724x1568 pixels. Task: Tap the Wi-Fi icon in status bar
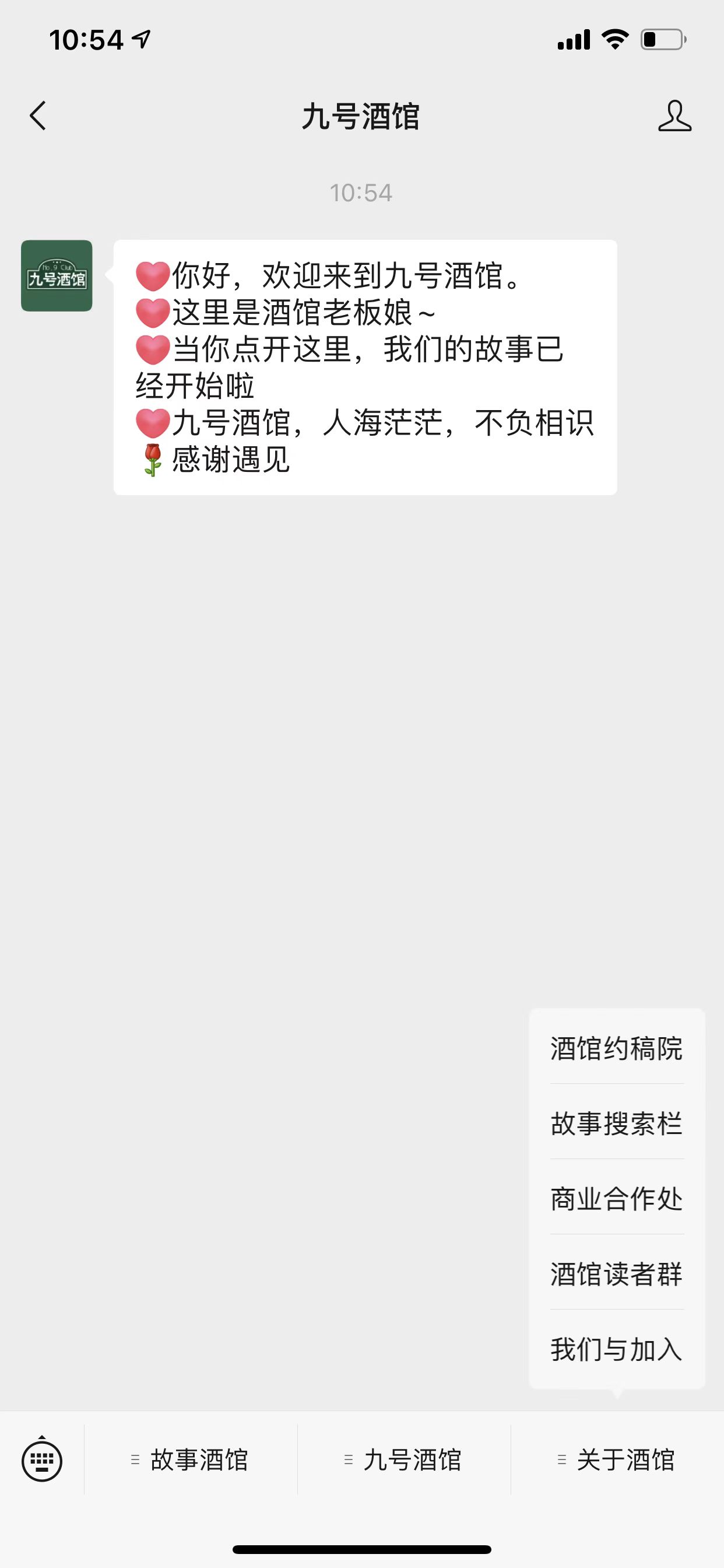pyautogui.click(x=616, y=38)
